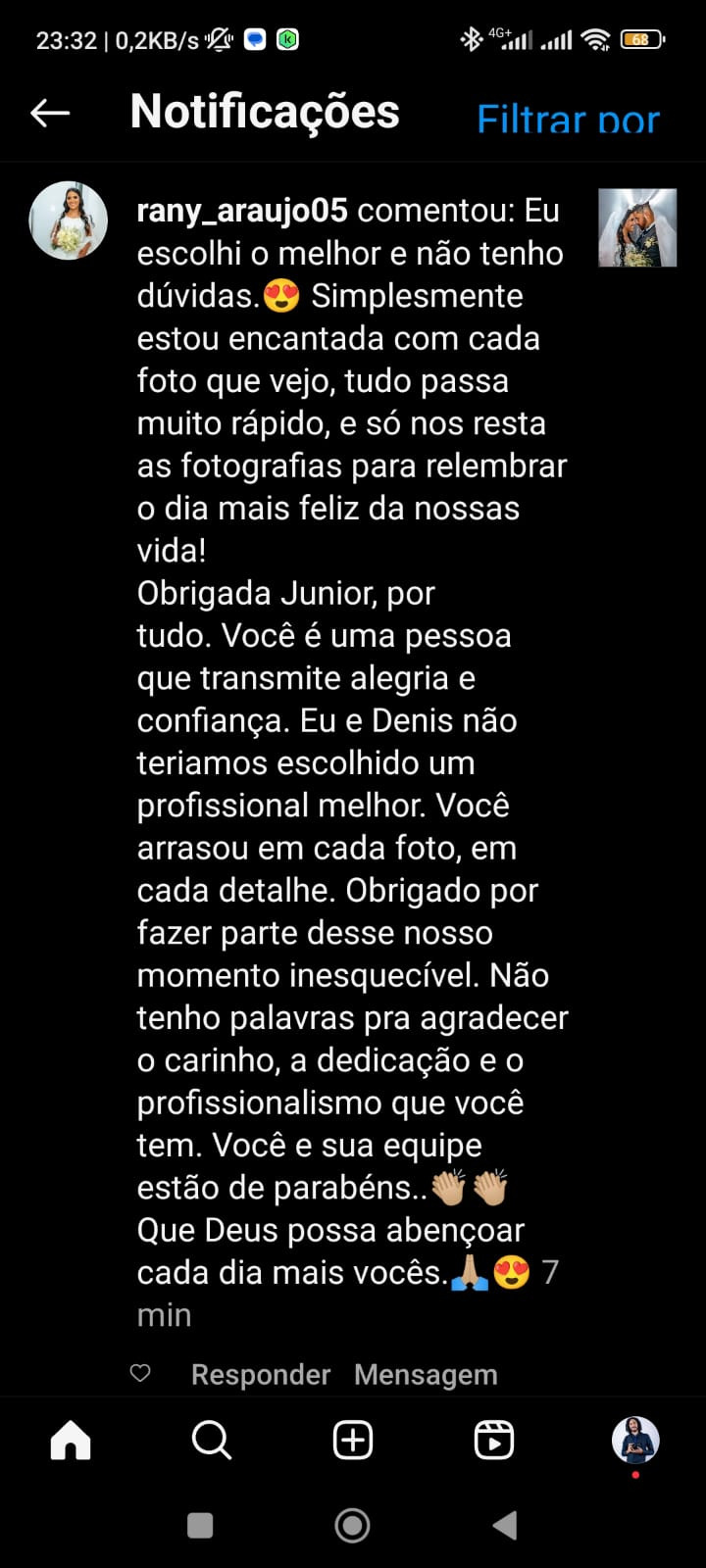Switch to the Home tab

click(71, 1441)
